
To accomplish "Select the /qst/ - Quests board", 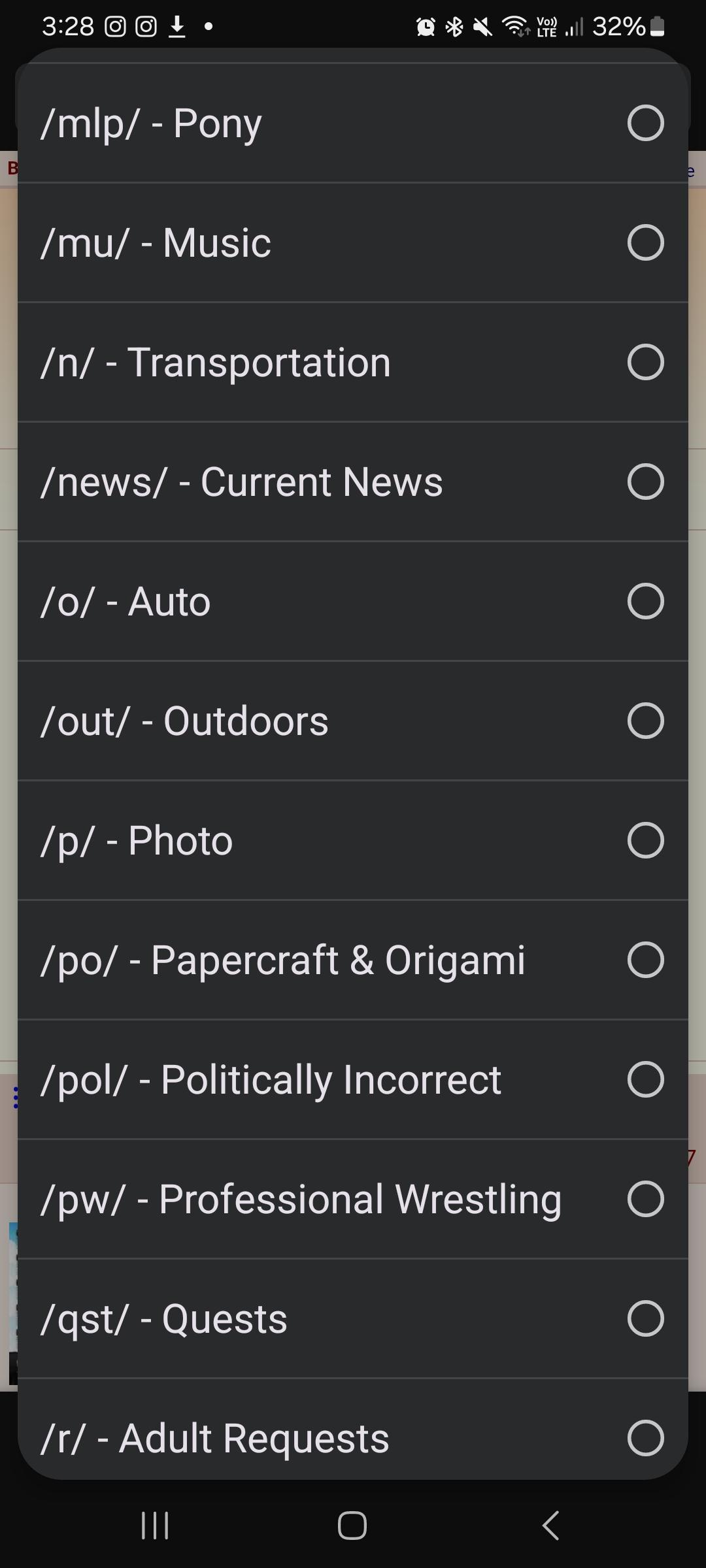I will [x=353, y=1318].
